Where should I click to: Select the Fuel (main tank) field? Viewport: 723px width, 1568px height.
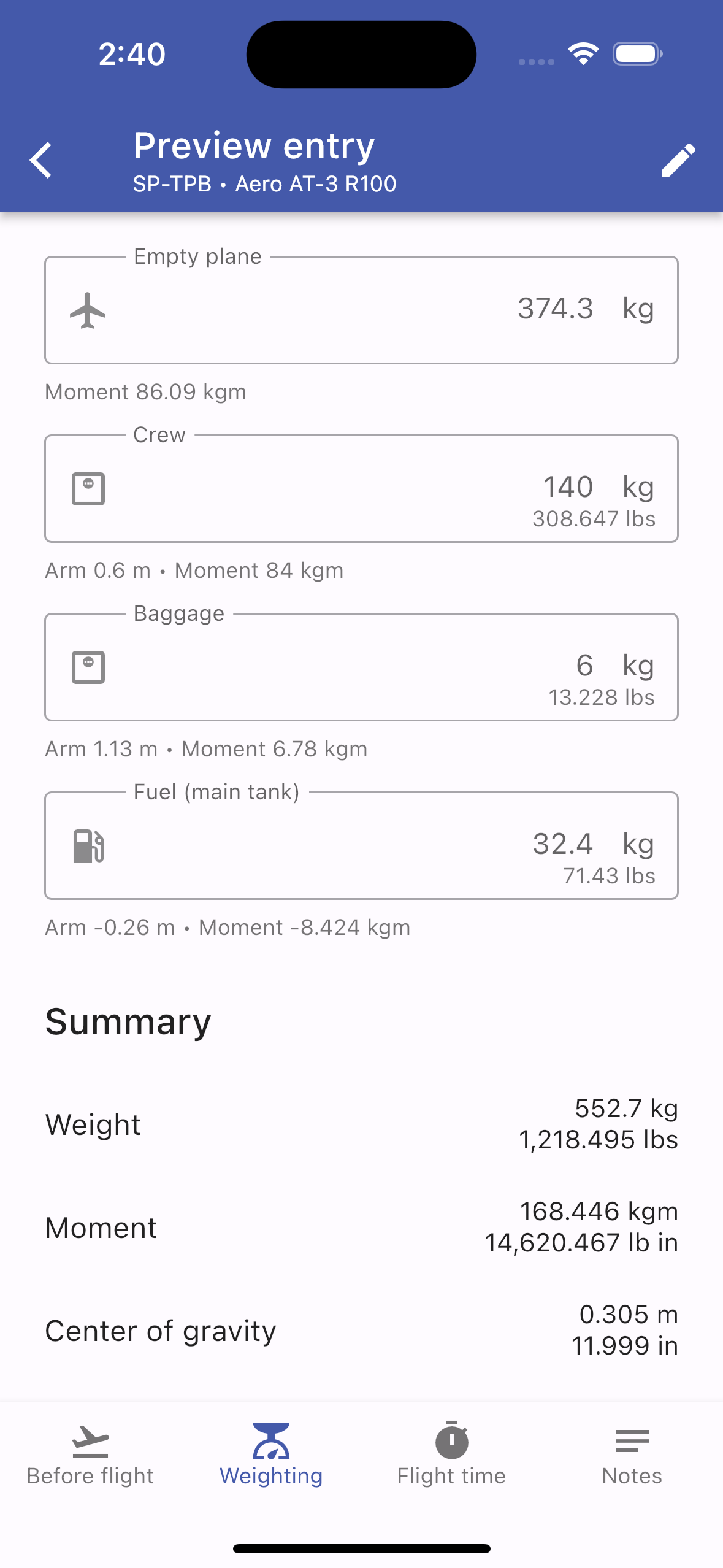pos(361,846)
